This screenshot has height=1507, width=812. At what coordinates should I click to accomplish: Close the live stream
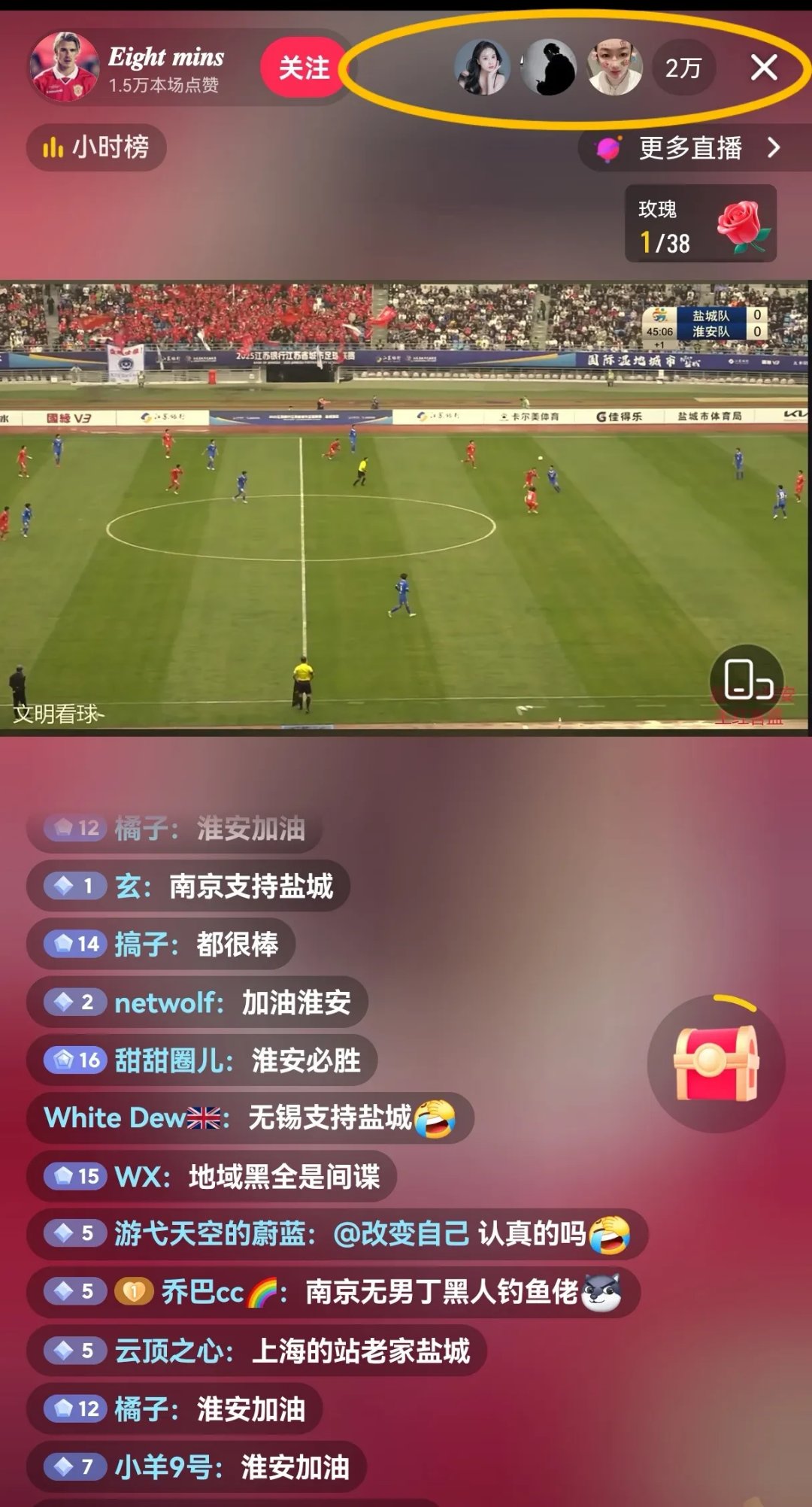pos(764,68)
